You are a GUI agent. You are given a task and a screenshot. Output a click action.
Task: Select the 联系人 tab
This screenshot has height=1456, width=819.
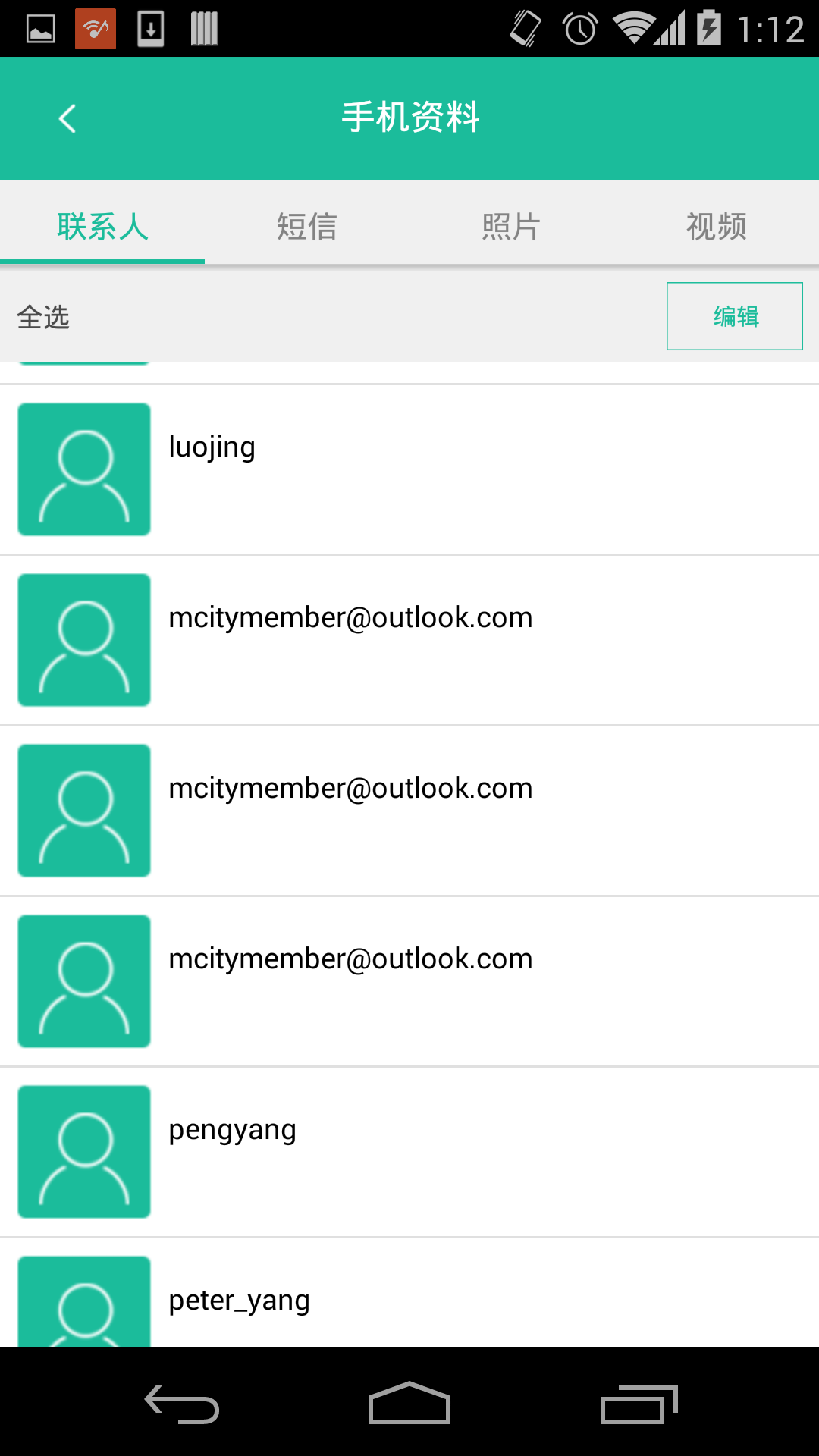click(x=102, y=226)
